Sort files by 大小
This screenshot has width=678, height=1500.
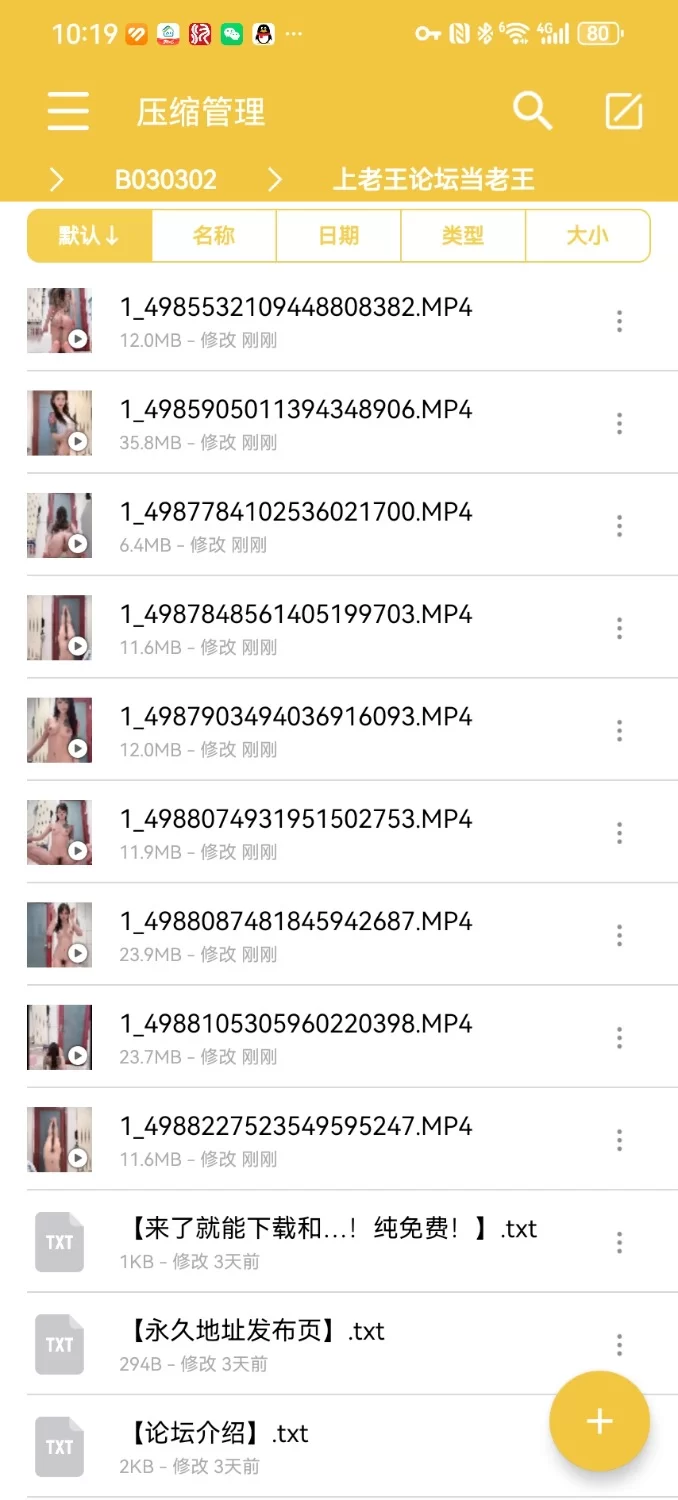pyautogui.click(x=587, y=236)
